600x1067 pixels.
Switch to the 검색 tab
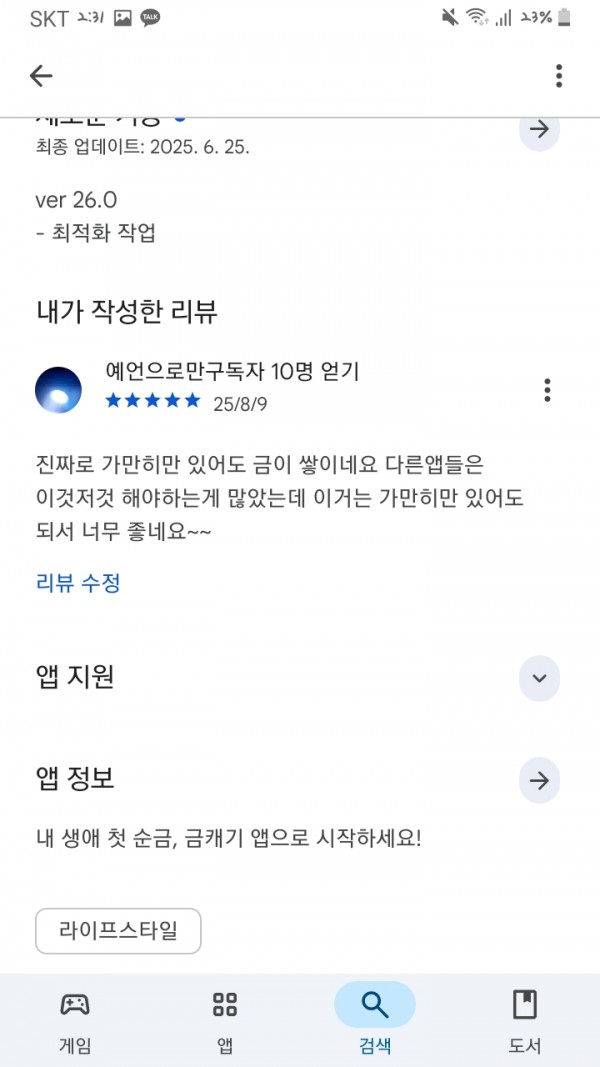point(375,1021)
